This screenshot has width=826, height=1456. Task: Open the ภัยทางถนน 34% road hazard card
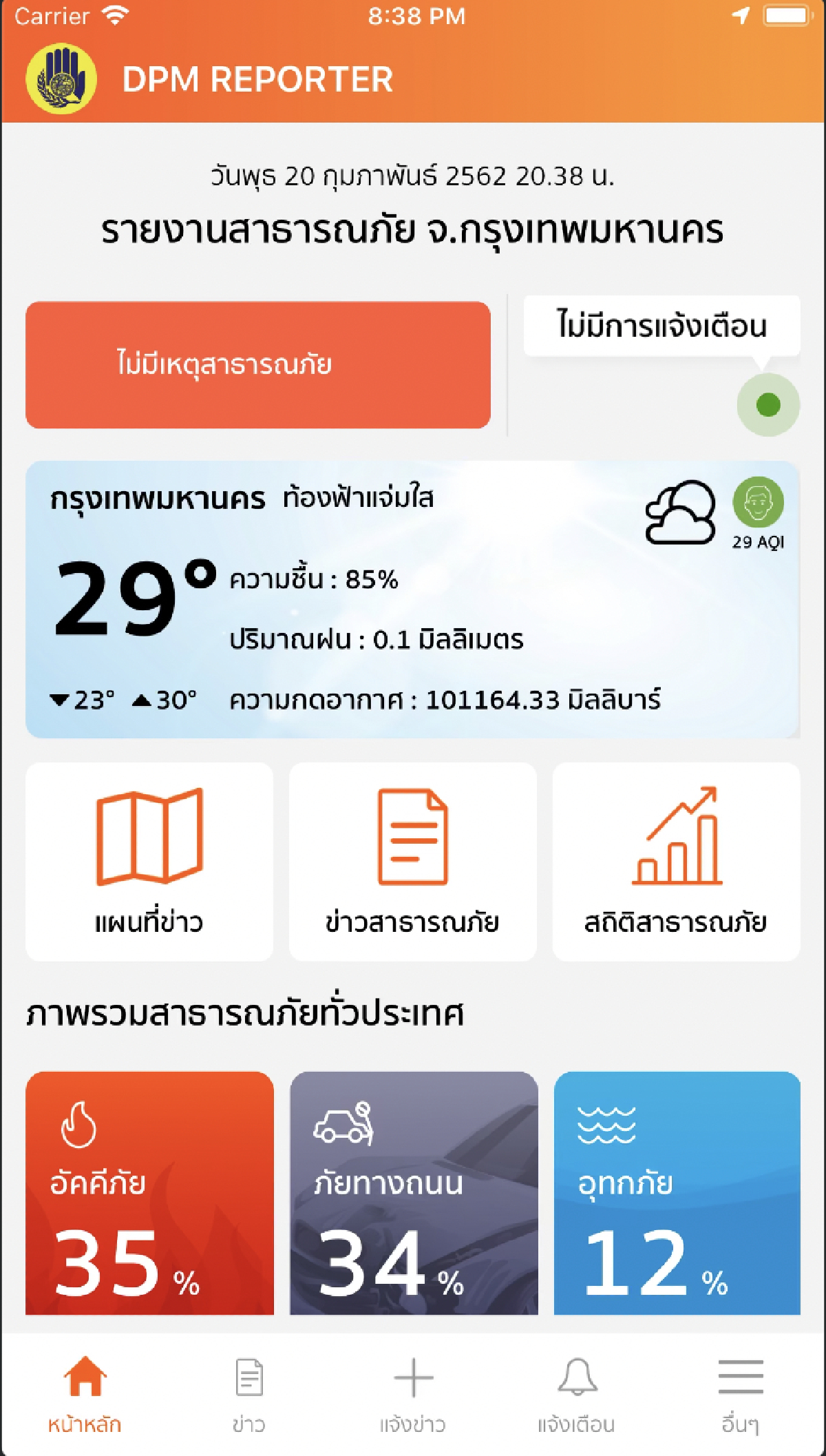coord(414,1193)
